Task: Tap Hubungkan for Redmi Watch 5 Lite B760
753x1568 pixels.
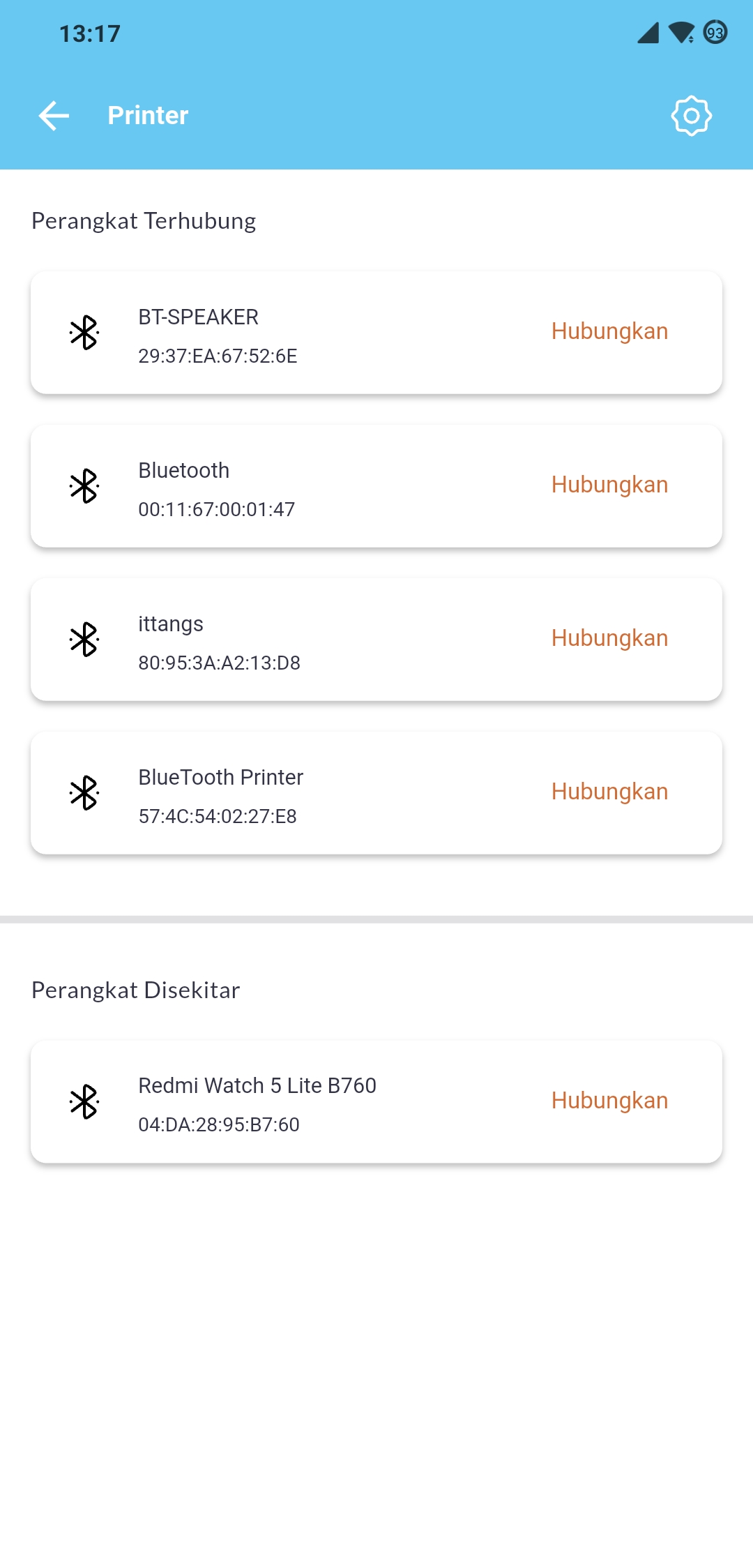Action: coord(609,1101)
